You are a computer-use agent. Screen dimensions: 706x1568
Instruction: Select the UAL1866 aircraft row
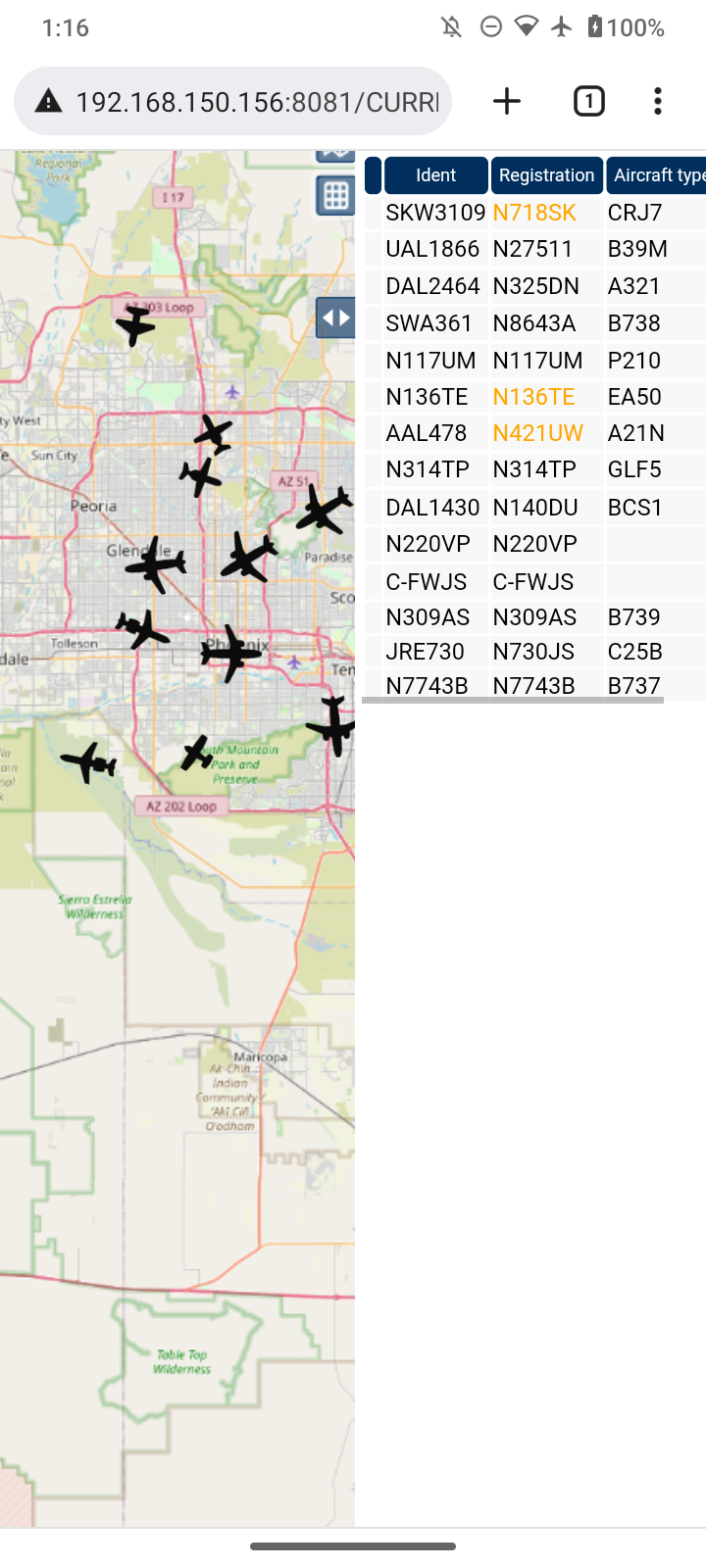(534, 249)
